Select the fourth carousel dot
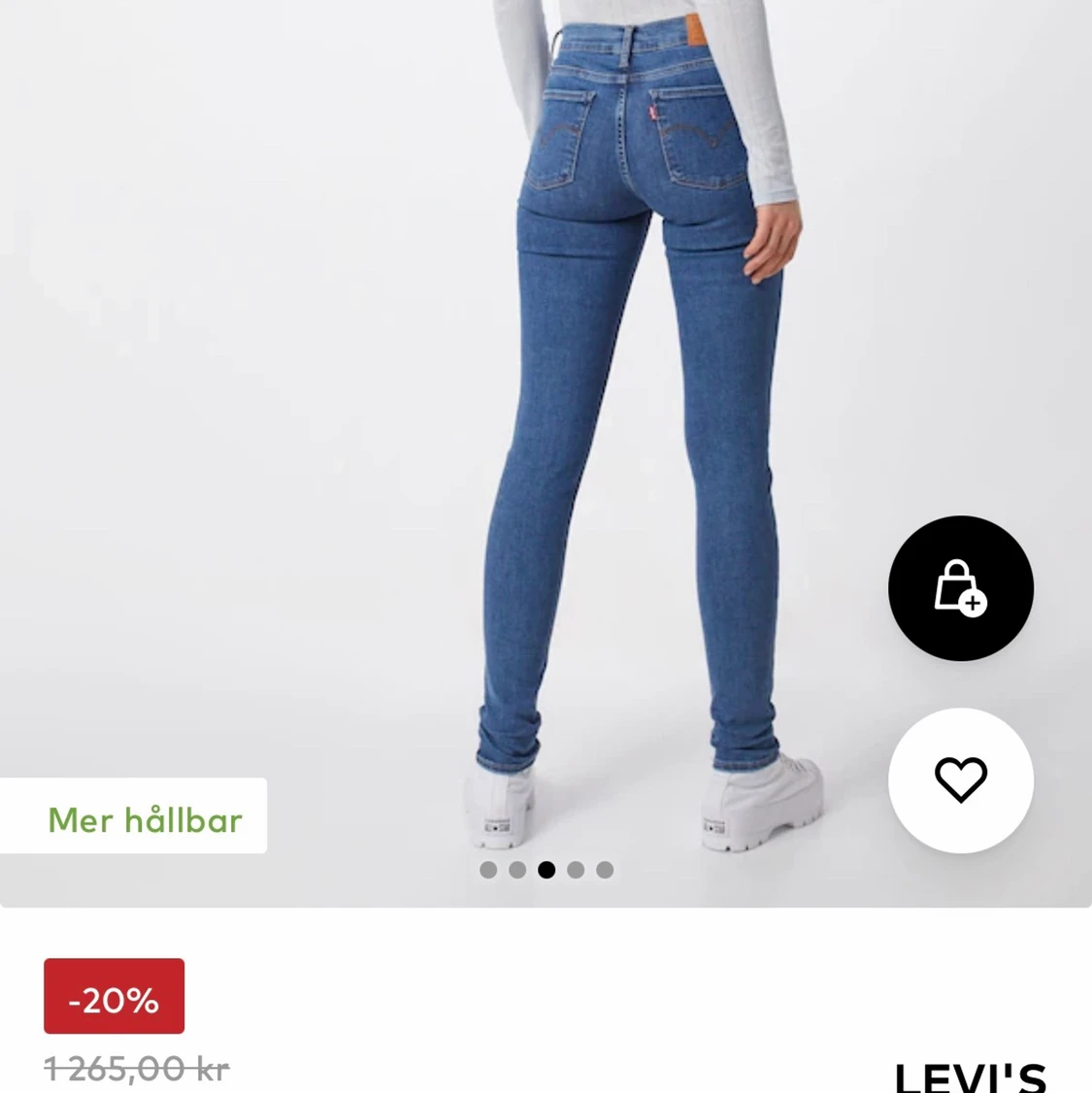1092x1093 pixels. pyautogui.click(x=576, y=871)
